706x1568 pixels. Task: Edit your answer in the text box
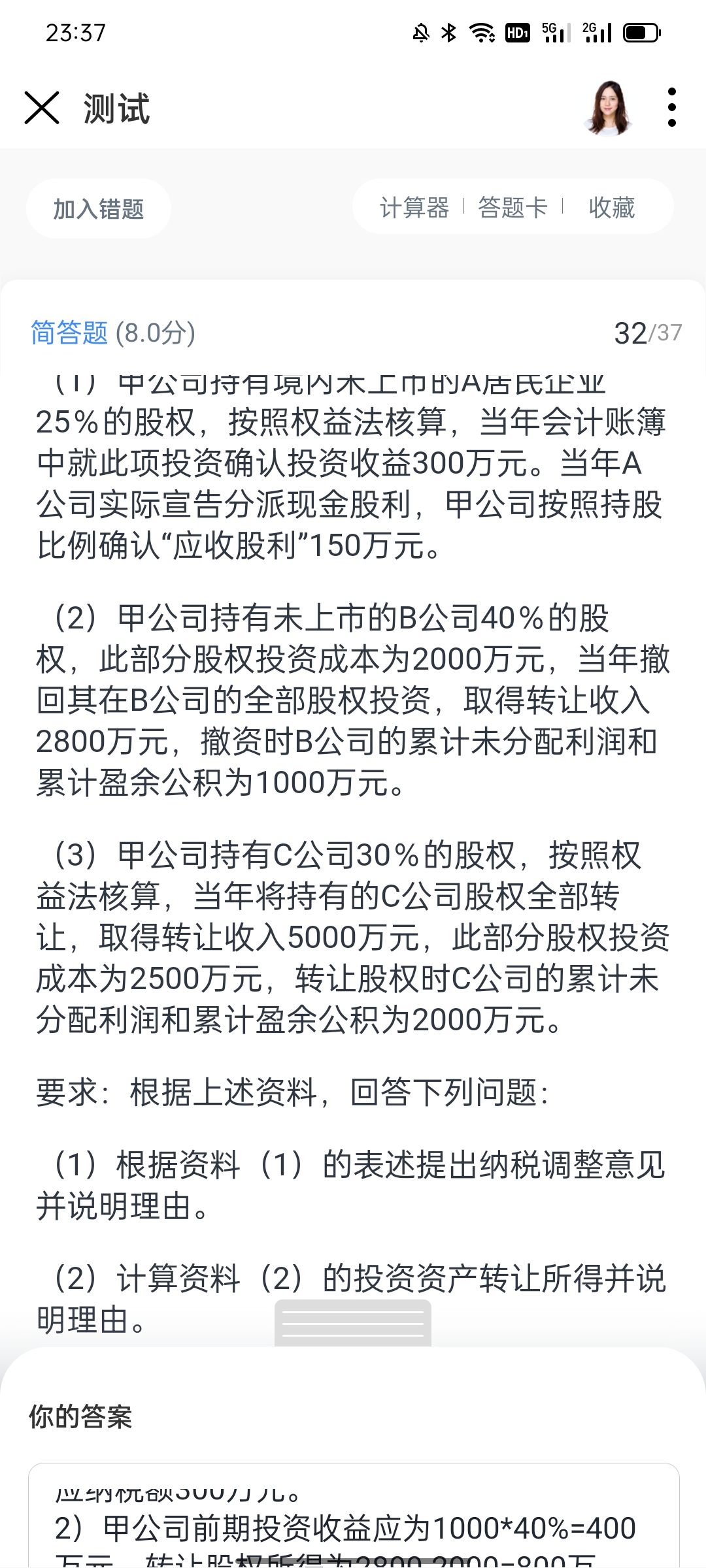[x=353, y=1522]
